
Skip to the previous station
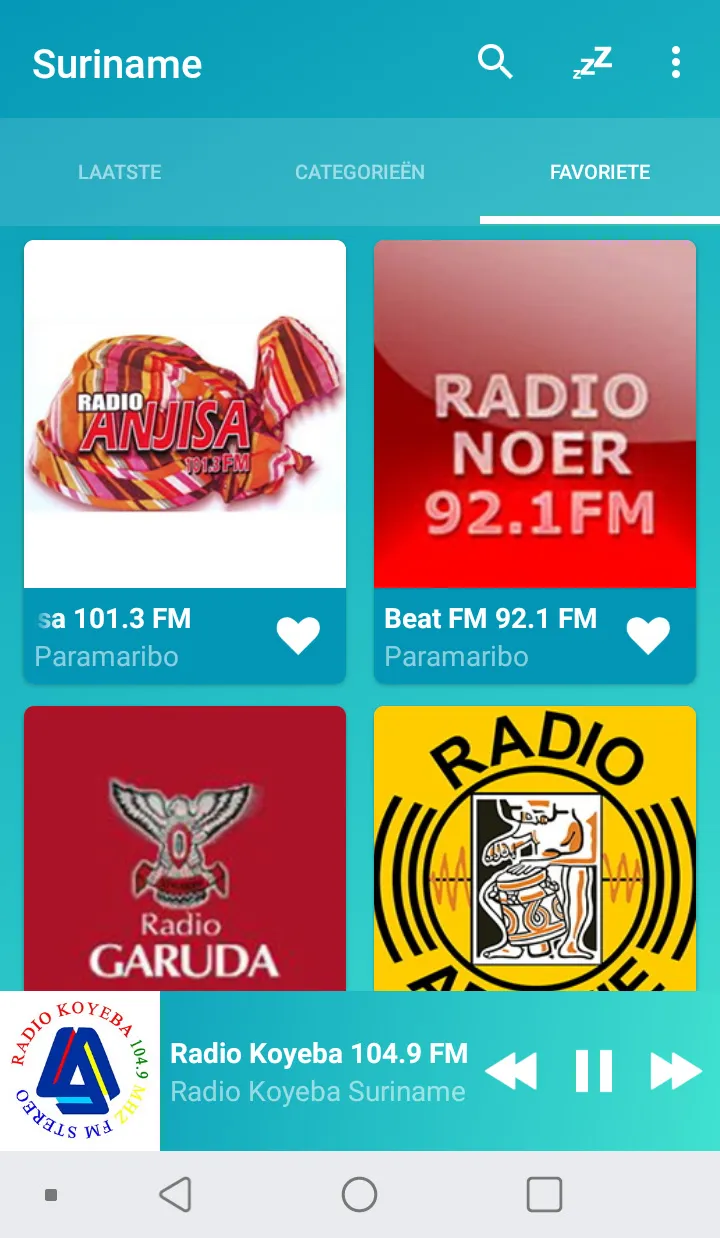point(511,1071)
